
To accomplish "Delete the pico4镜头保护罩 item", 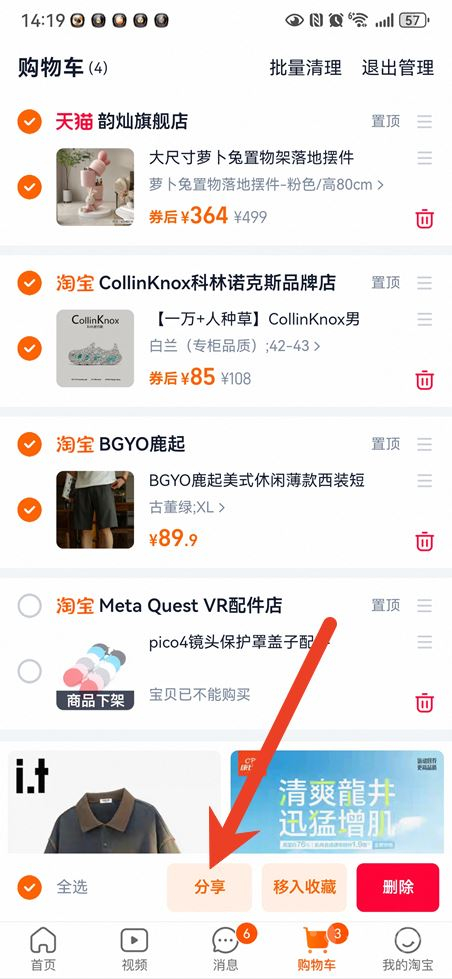I will point(425,702).
